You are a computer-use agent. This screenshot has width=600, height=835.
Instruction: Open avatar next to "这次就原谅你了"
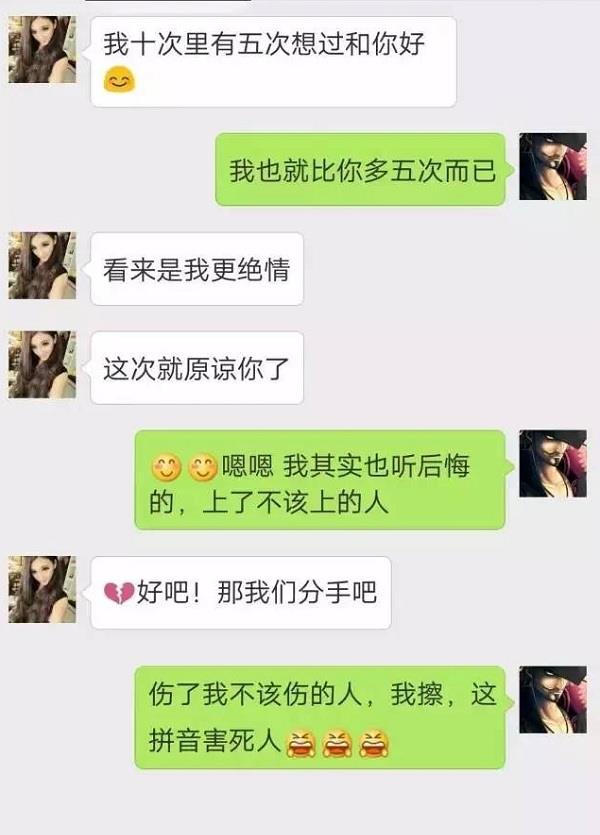[x=42, y=365]
